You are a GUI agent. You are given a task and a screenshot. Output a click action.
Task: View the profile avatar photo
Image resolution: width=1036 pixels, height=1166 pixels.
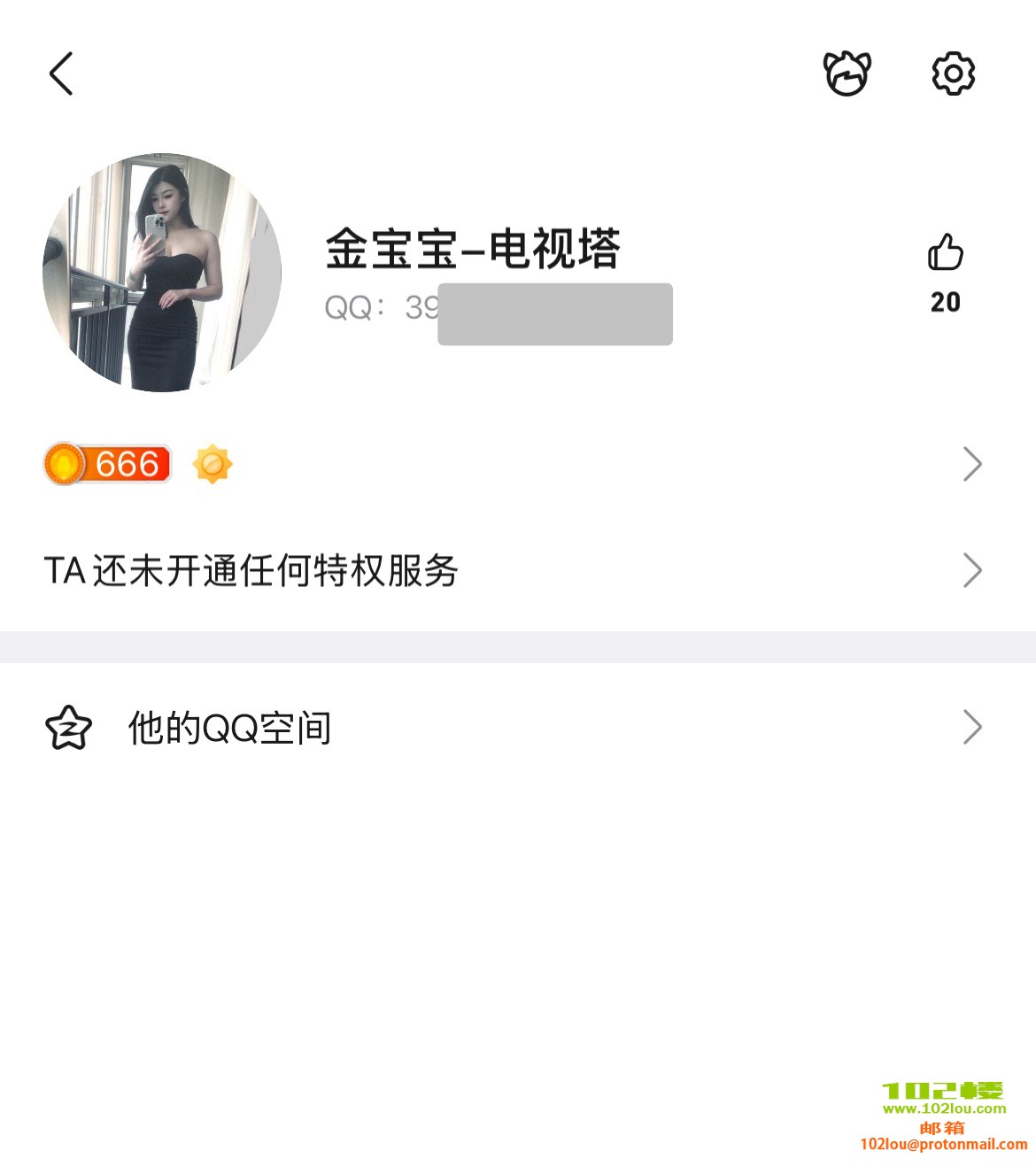(x=162, y=273)
